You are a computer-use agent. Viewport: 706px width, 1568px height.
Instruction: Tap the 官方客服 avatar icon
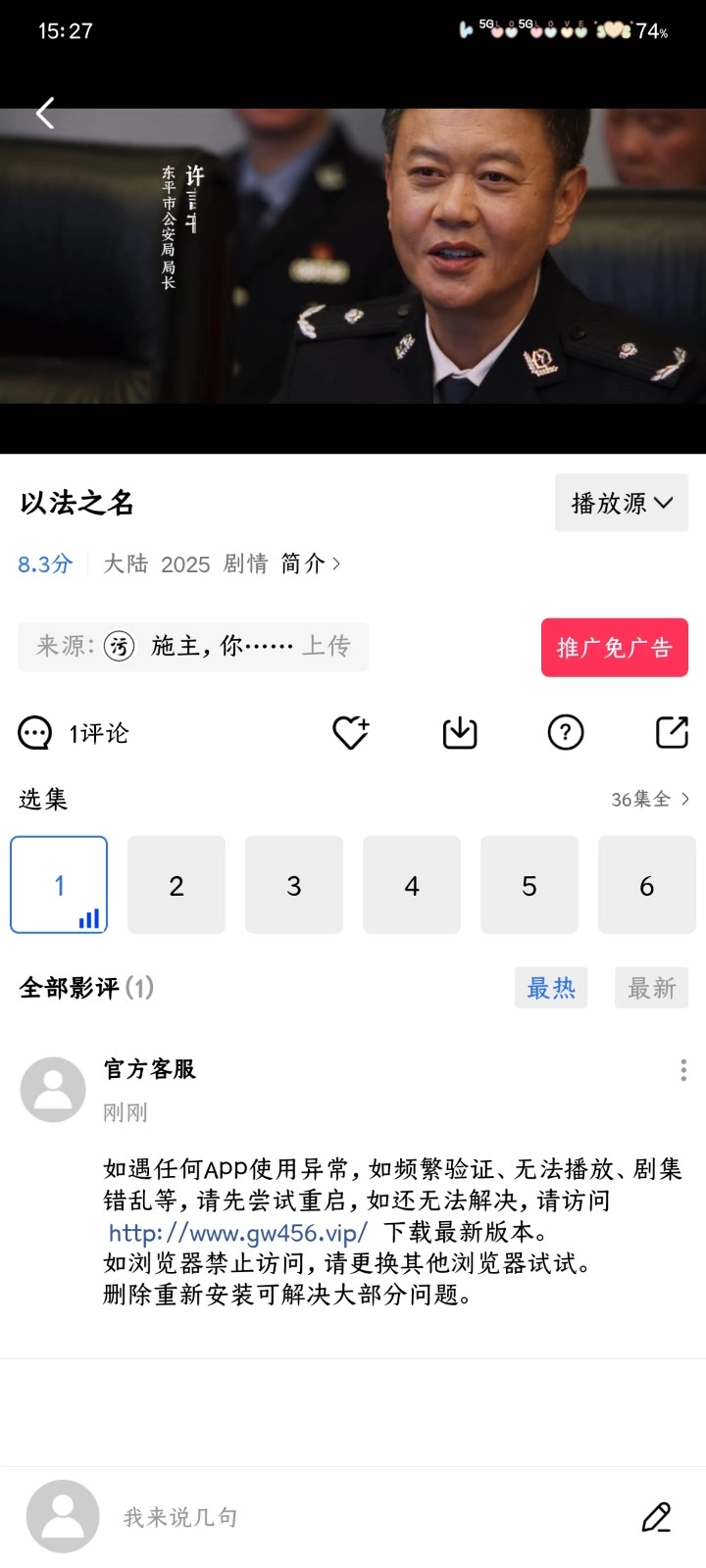pyautogui.click(x=52, y=1089)
